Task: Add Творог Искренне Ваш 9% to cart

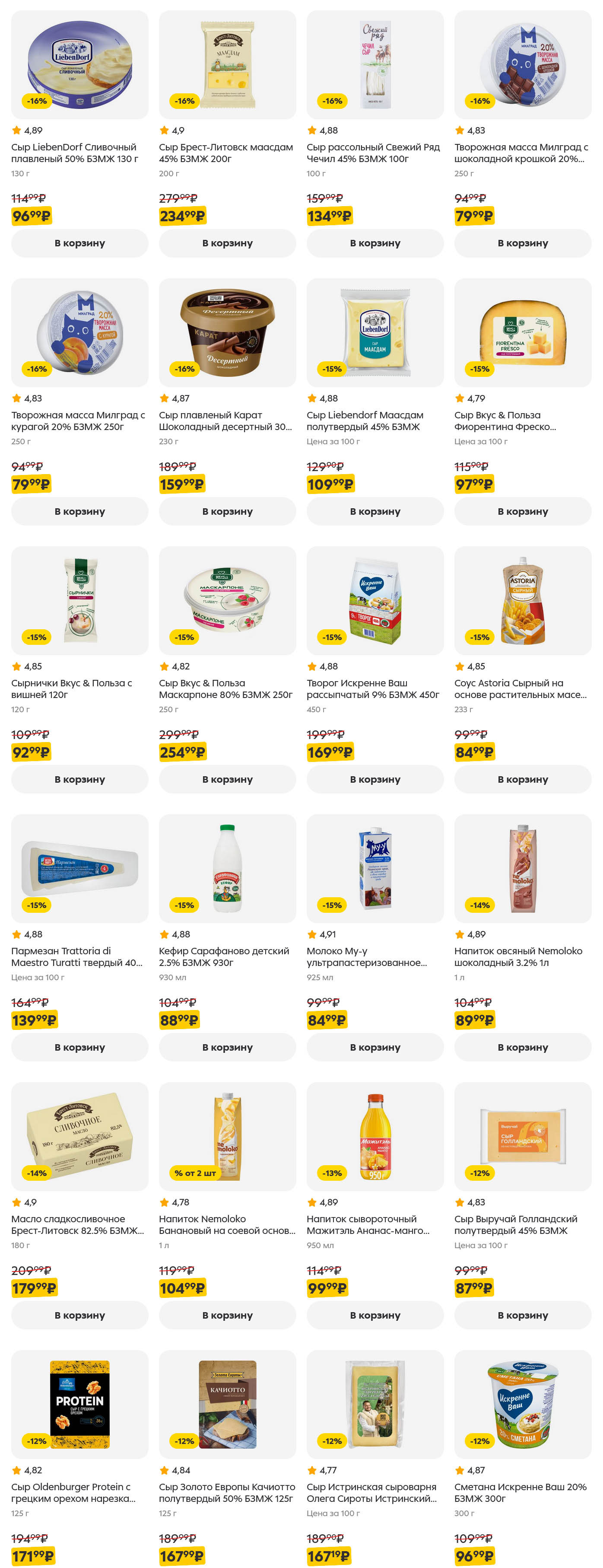Action: pos(375,779)
